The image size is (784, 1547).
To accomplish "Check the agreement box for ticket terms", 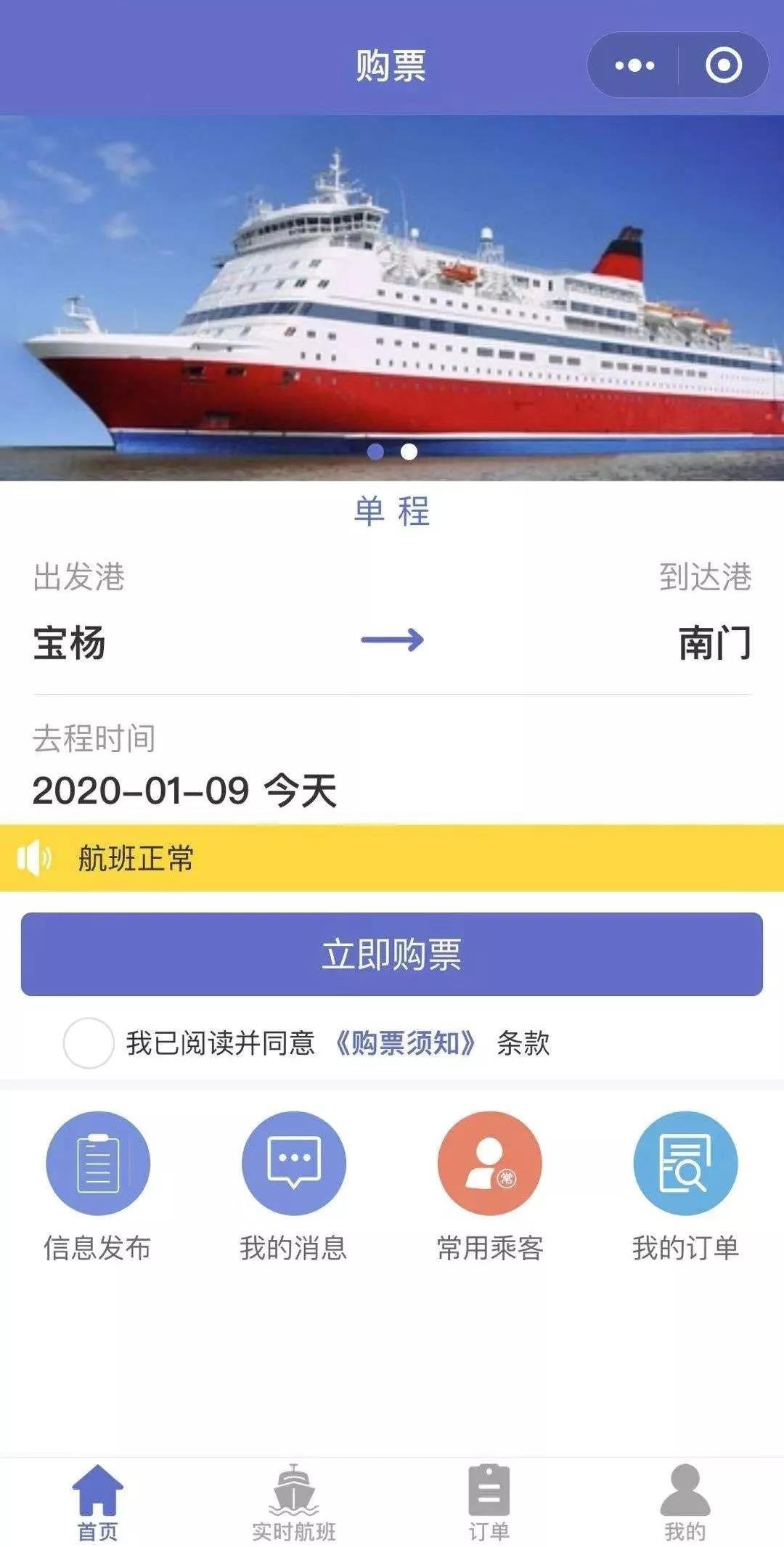I will pyautogui.click(x=89, y=1043).
